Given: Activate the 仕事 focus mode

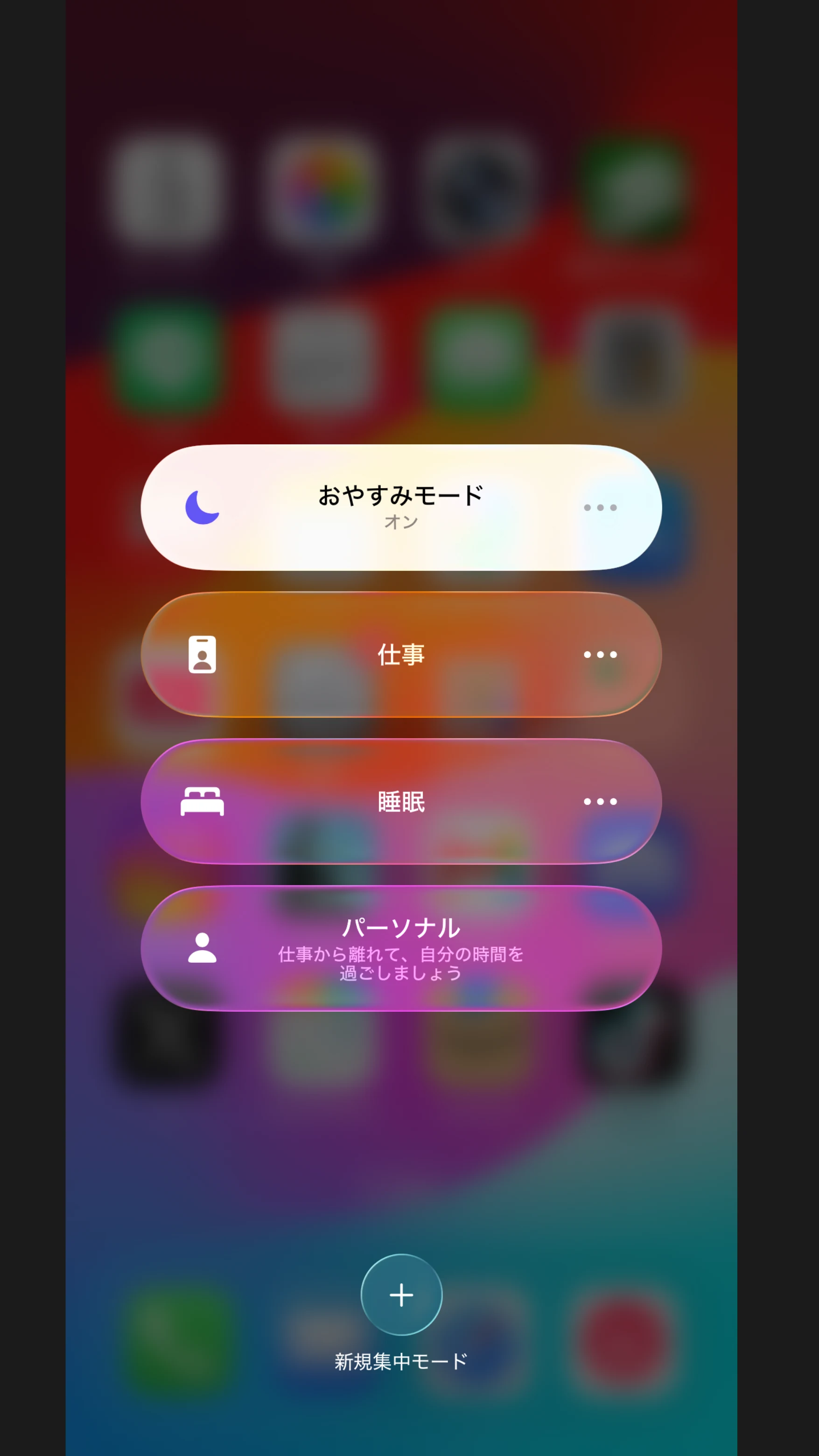Looking at the screenshot, I should click(401, 654).
